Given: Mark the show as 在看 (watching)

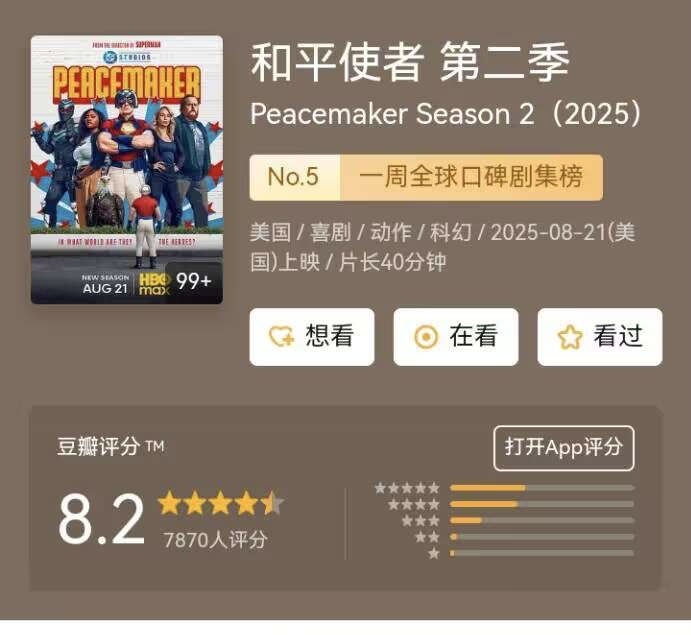Looking at the screenshot, I should tap(455, 337).
